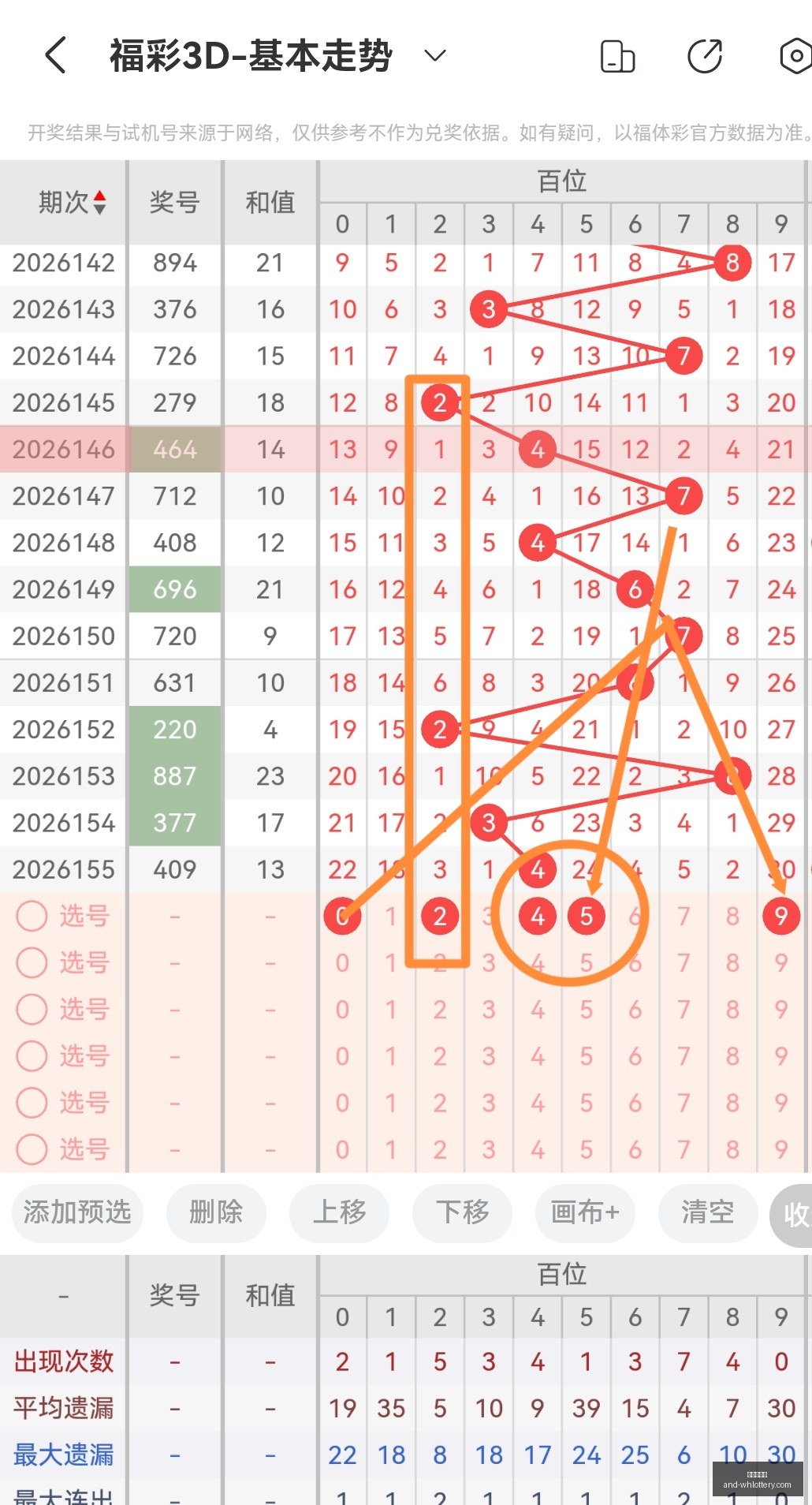Deselect number 5 in the first 选号 row
812x1505 pixels.
coord(587,916)
